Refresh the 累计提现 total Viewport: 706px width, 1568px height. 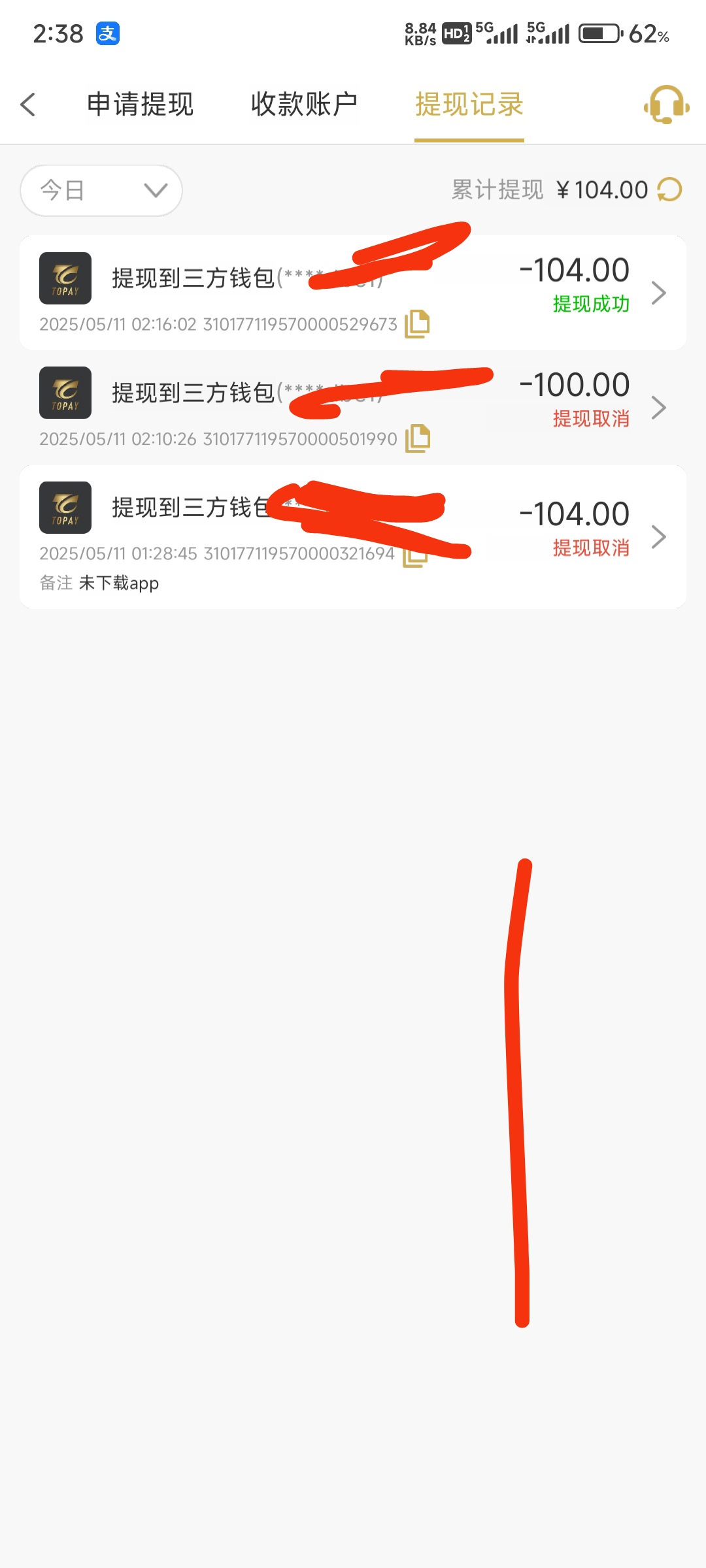tap(669, 190)
